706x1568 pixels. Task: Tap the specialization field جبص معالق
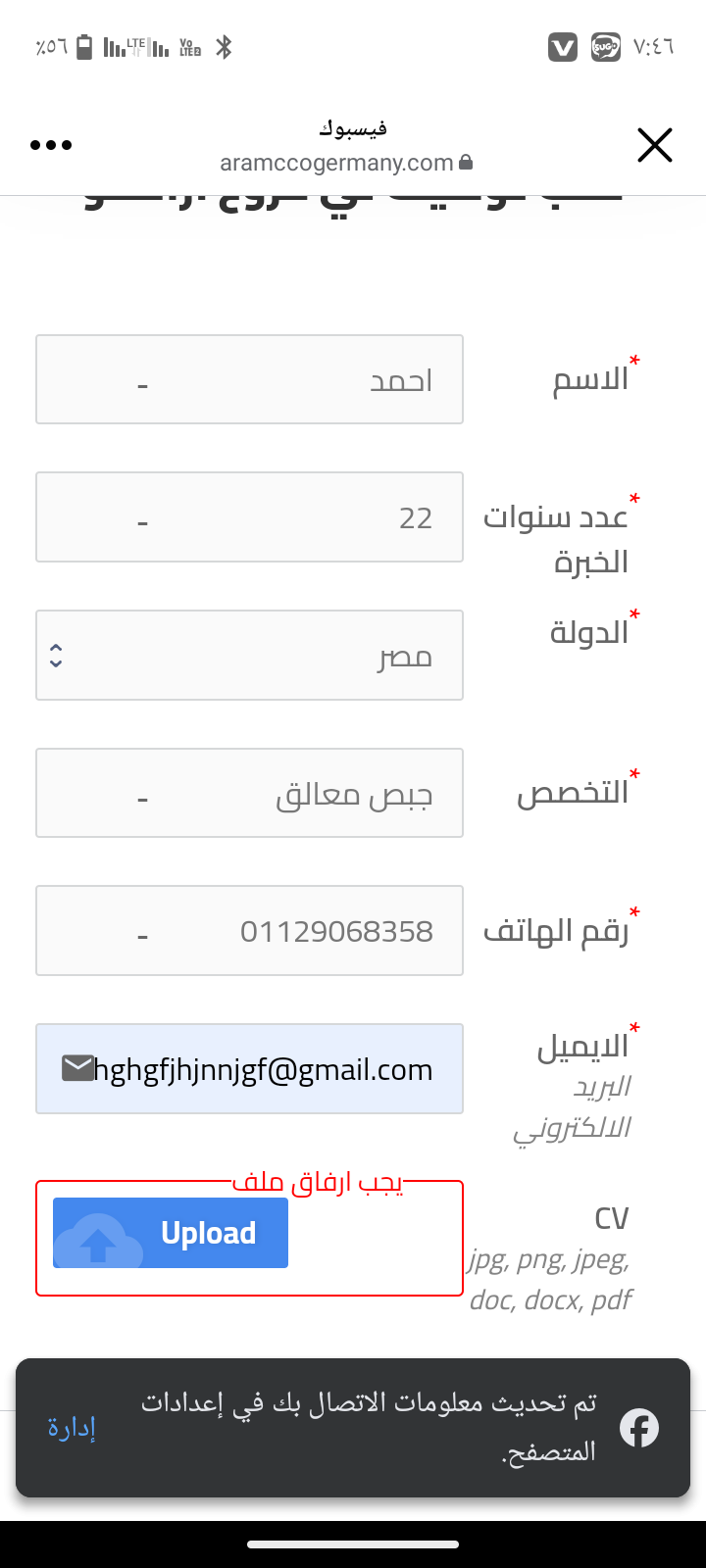[249, 793]
